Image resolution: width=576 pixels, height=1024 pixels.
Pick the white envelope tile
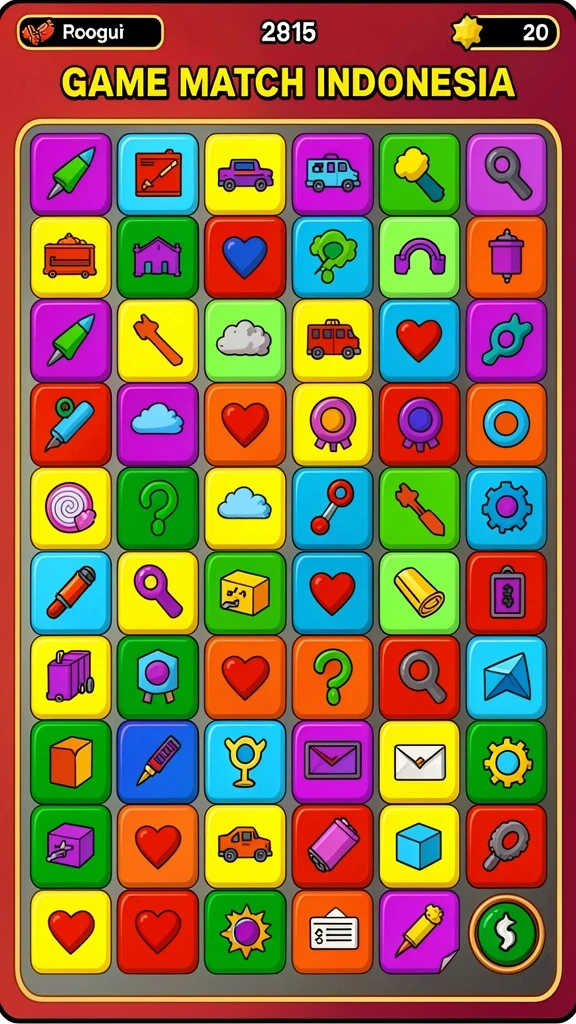419,762
